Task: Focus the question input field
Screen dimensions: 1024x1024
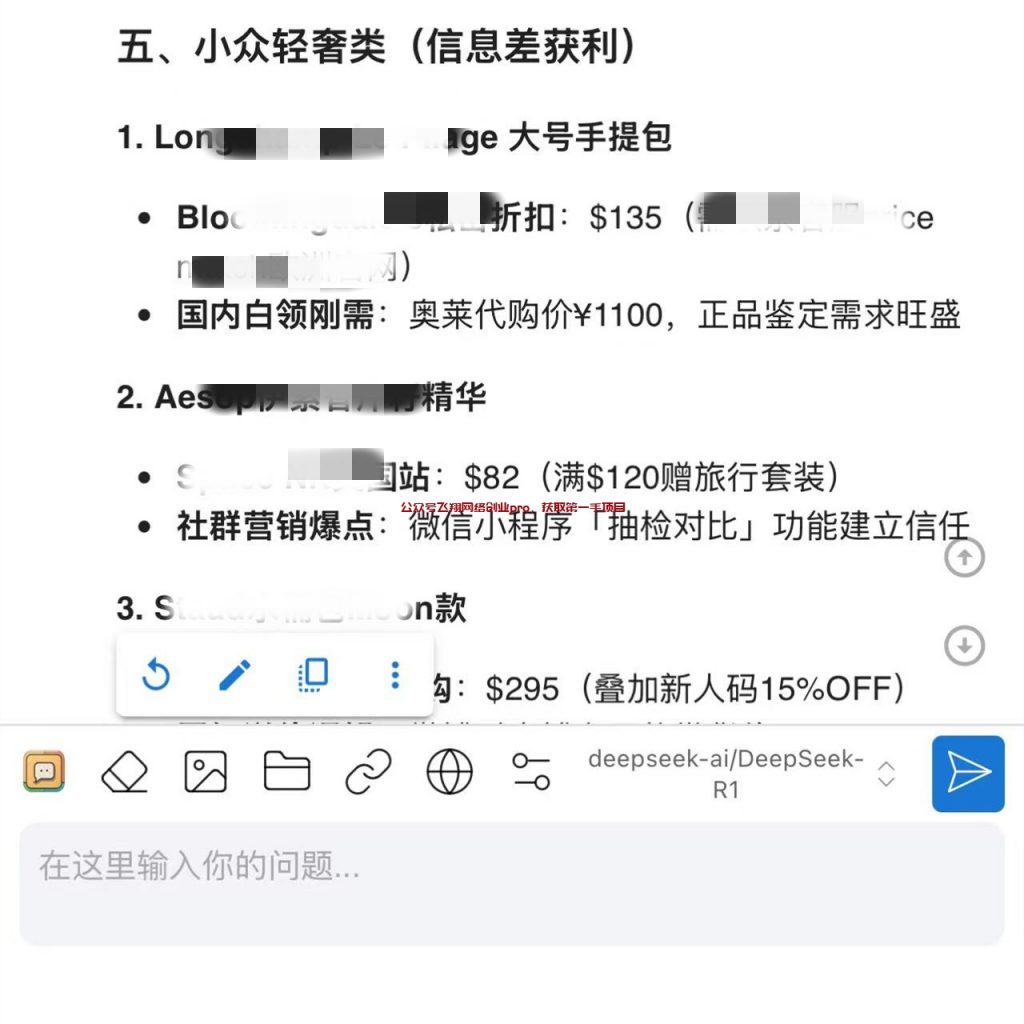Action: pos(510,882)
